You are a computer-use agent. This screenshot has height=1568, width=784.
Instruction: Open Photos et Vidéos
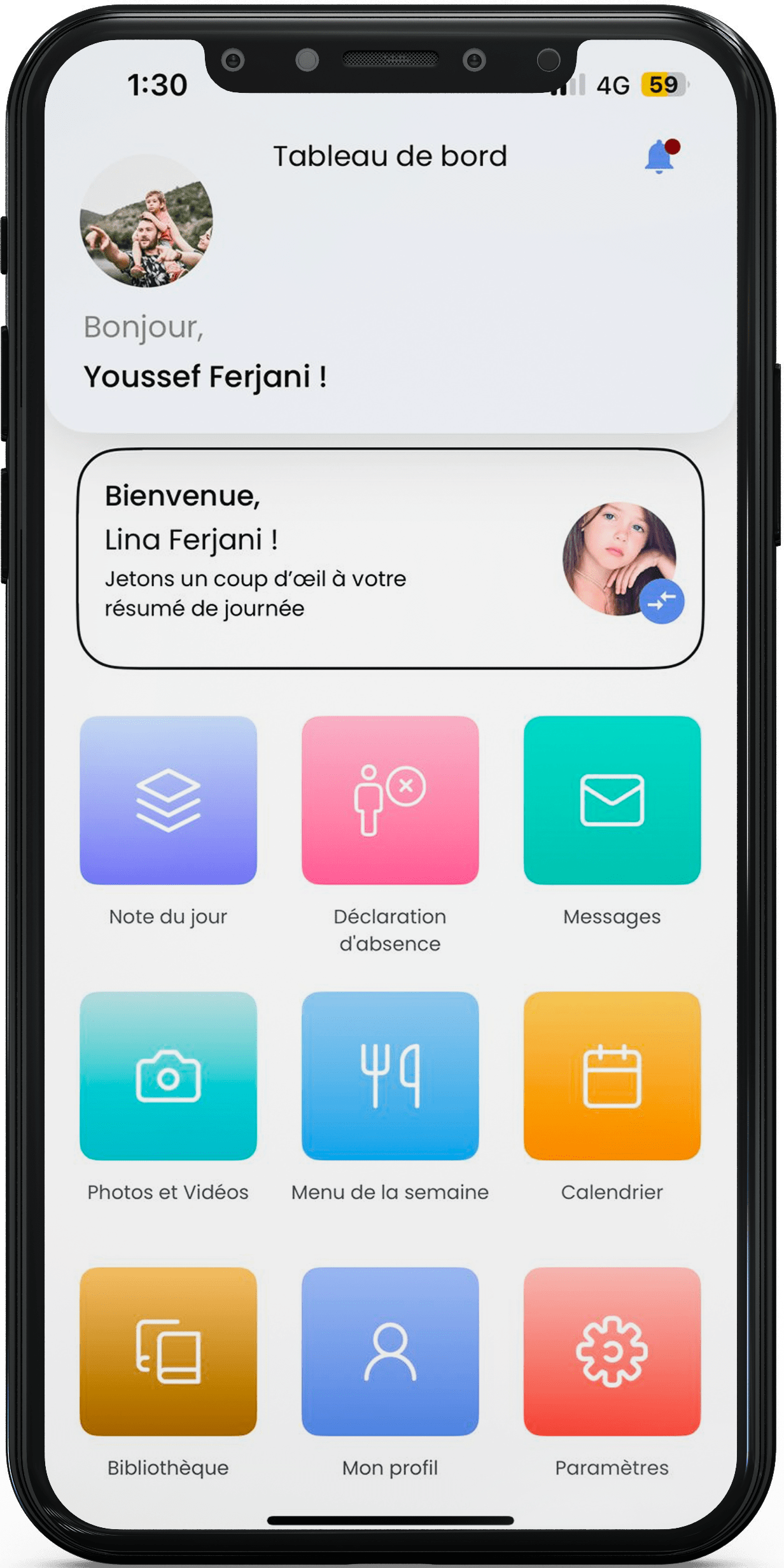tap(168, 1075)
